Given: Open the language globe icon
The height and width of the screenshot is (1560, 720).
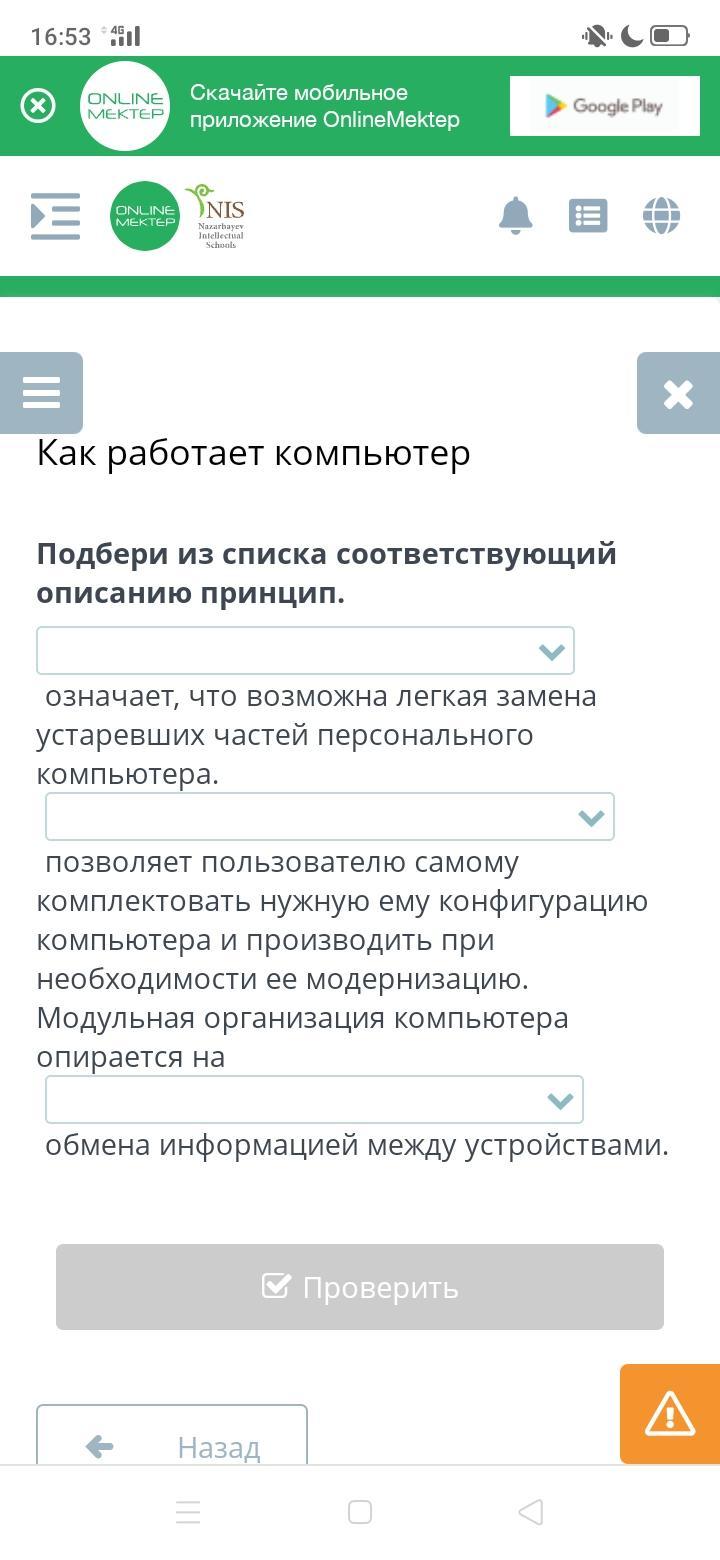Looking at the screenshot, I should click(661, 215).
